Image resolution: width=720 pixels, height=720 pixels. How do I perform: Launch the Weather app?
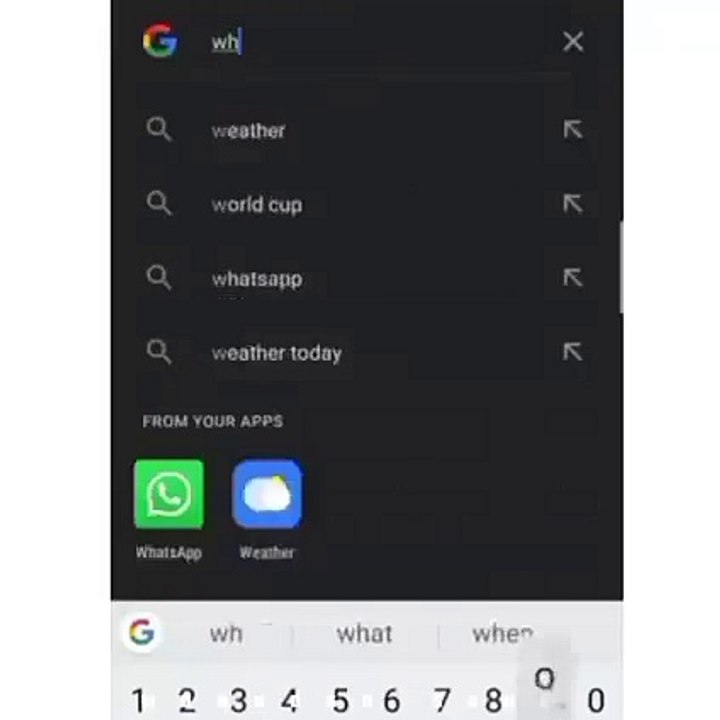click(x=267, y=509)
